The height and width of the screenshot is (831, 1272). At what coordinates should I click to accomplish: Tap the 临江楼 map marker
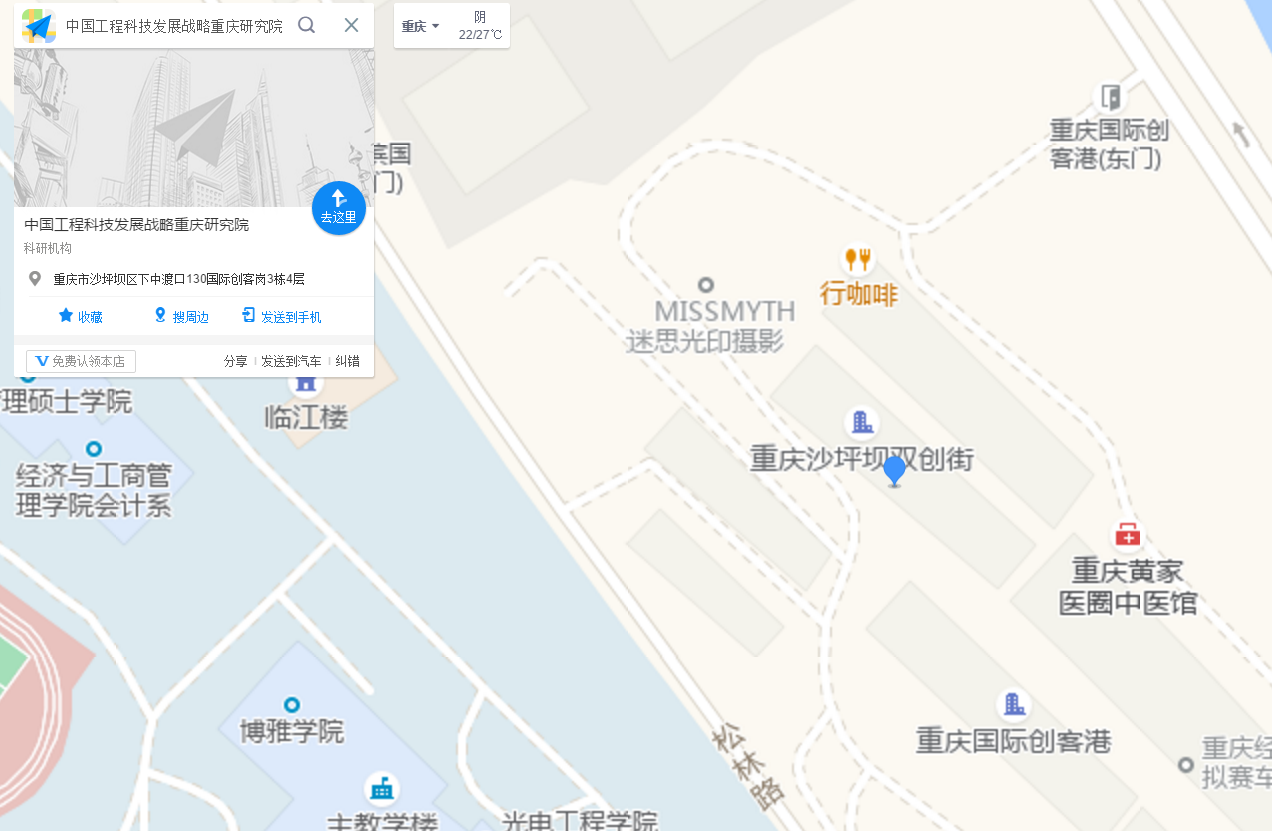coord(305,384)
